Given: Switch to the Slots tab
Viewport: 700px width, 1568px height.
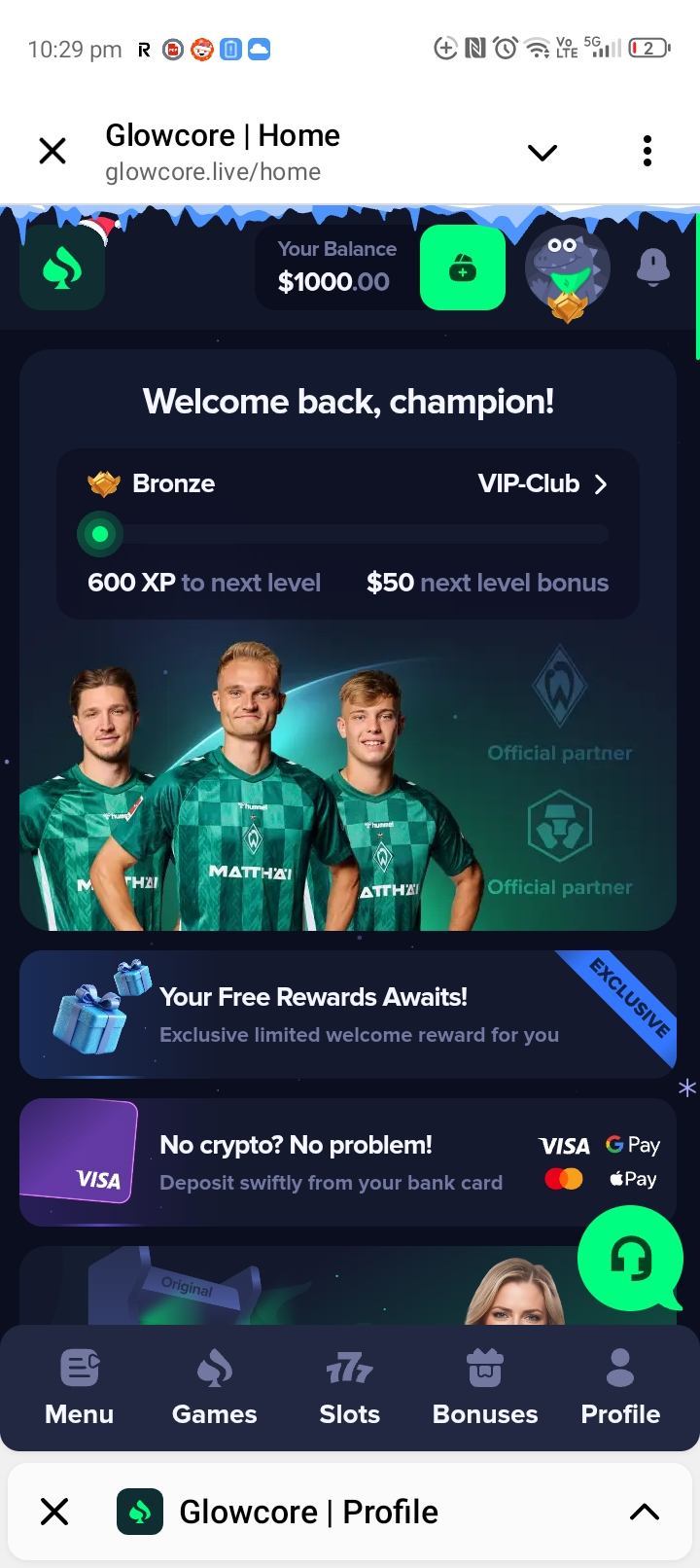Looking at the screenshot, I should [x=350, y=1388].
